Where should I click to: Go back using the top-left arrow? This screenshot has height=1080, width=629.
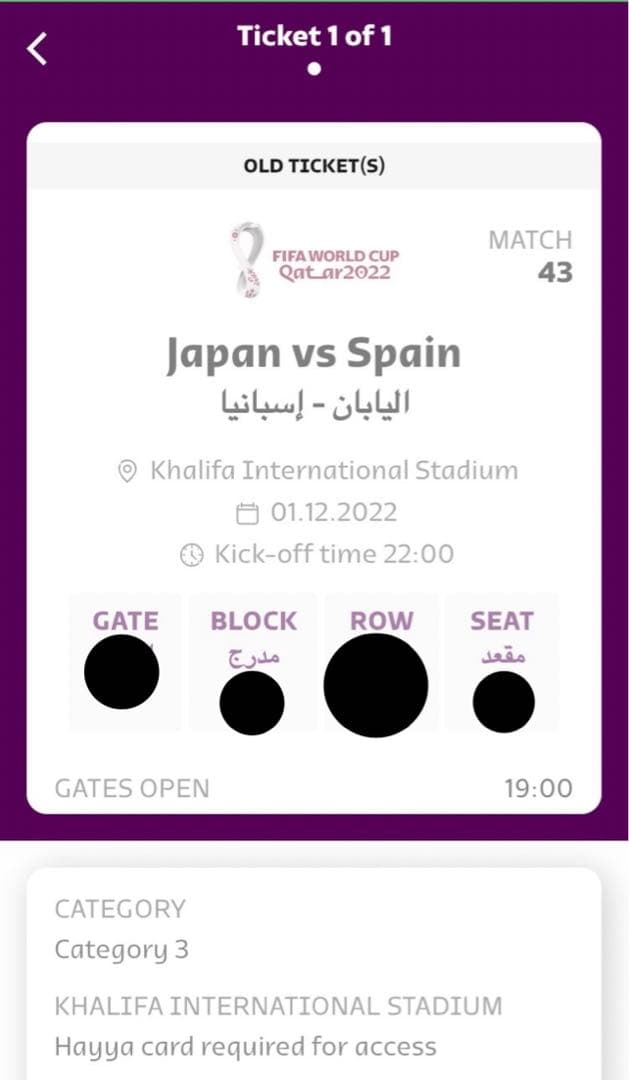click(x=37, y=48)
